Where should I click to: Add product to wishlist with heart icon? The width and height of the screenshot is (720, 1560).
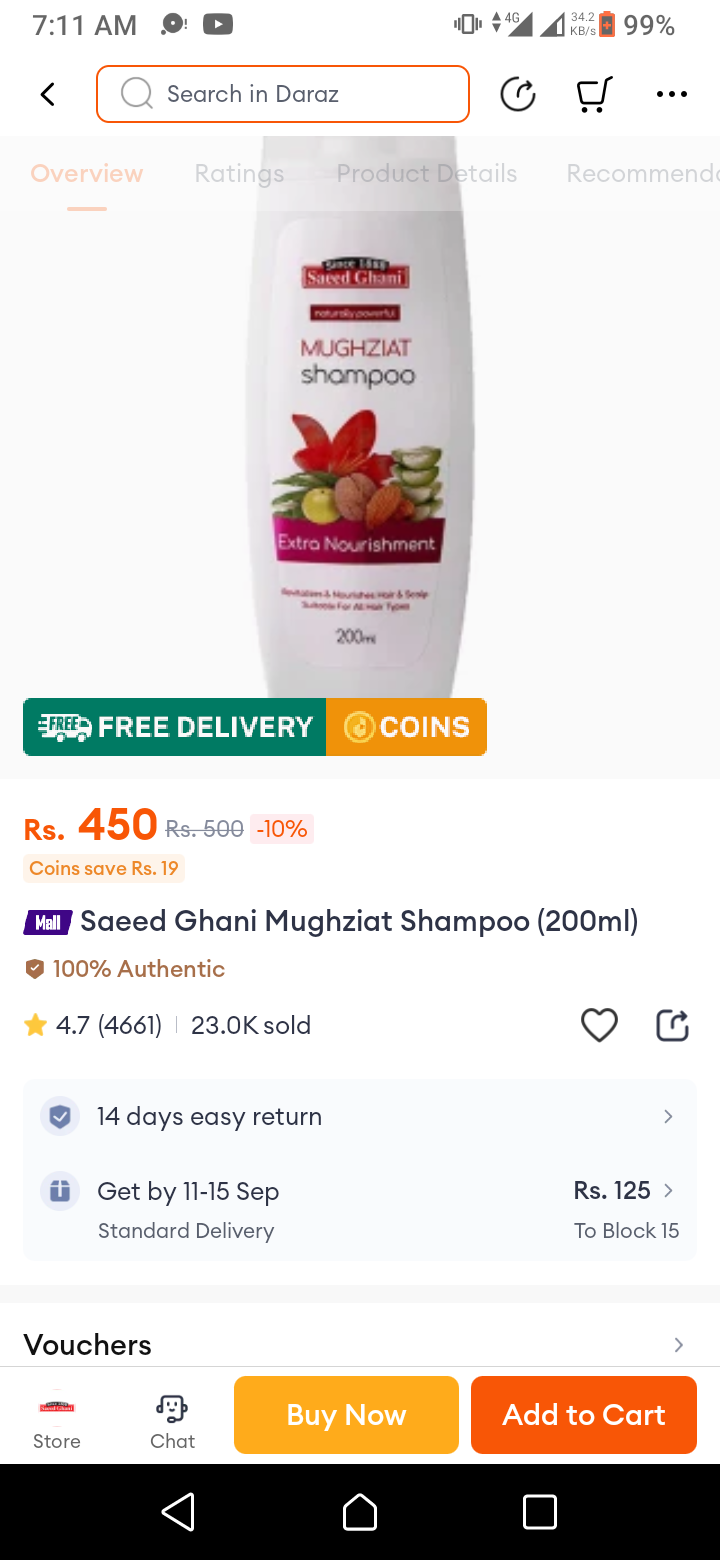[599, 1025]
